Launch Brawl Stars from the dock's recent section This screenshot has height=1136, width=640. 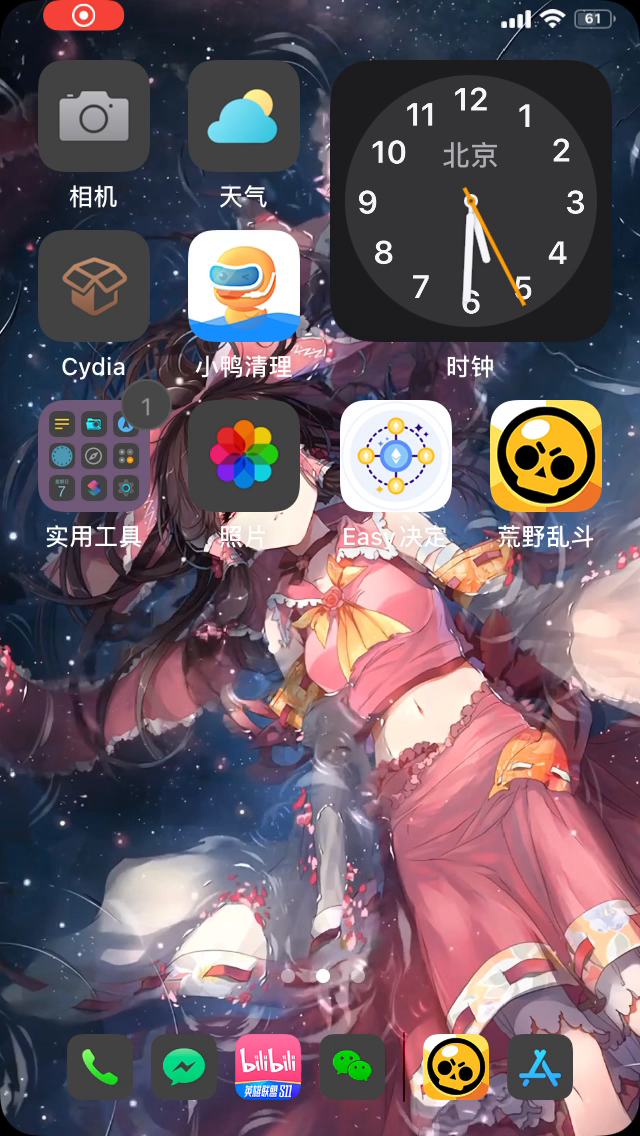pyautogui.click(x=456, y=1067)
